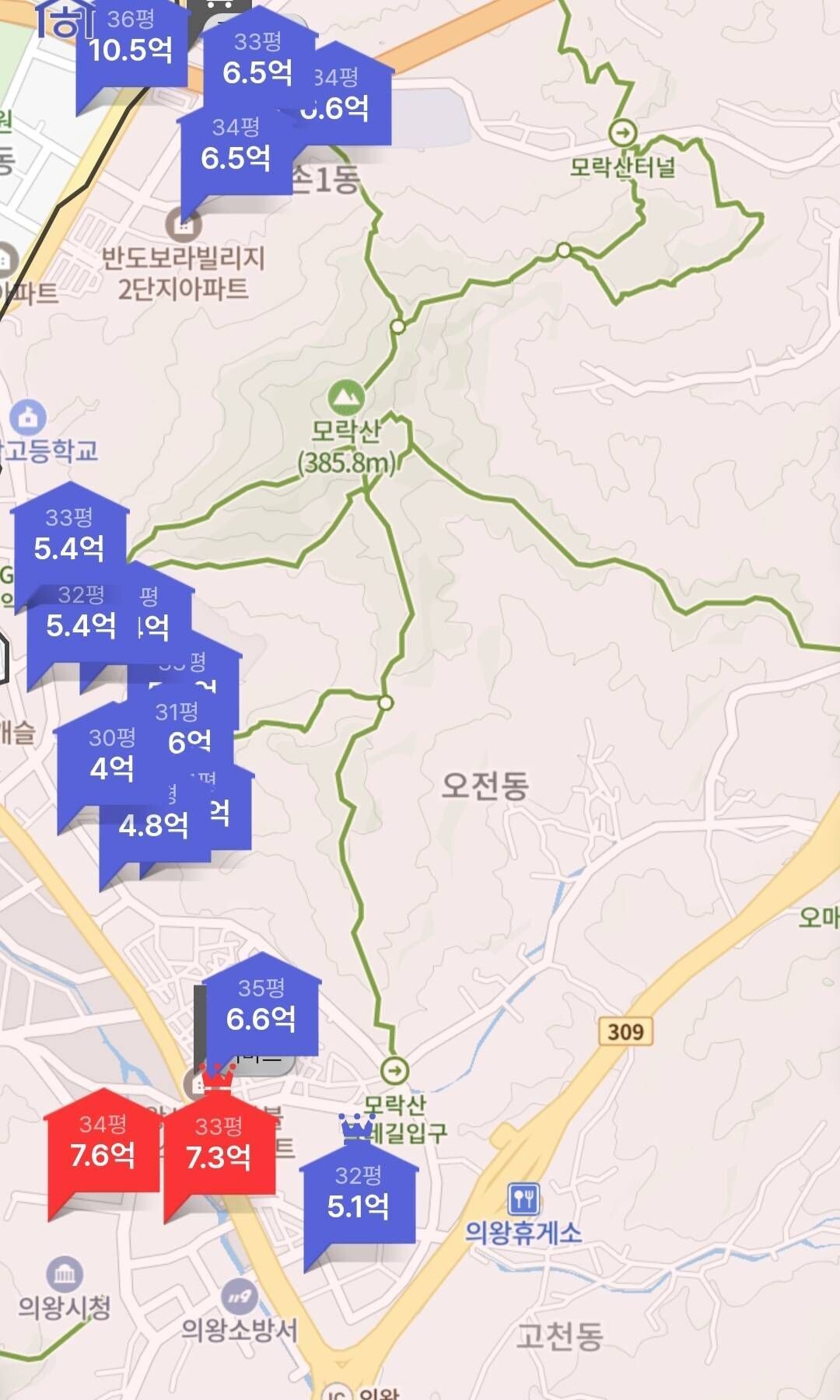Screen dimensions: 840x1400
Task: Click the green arrow icon near 모락산터널
Action: coord(624,134)
